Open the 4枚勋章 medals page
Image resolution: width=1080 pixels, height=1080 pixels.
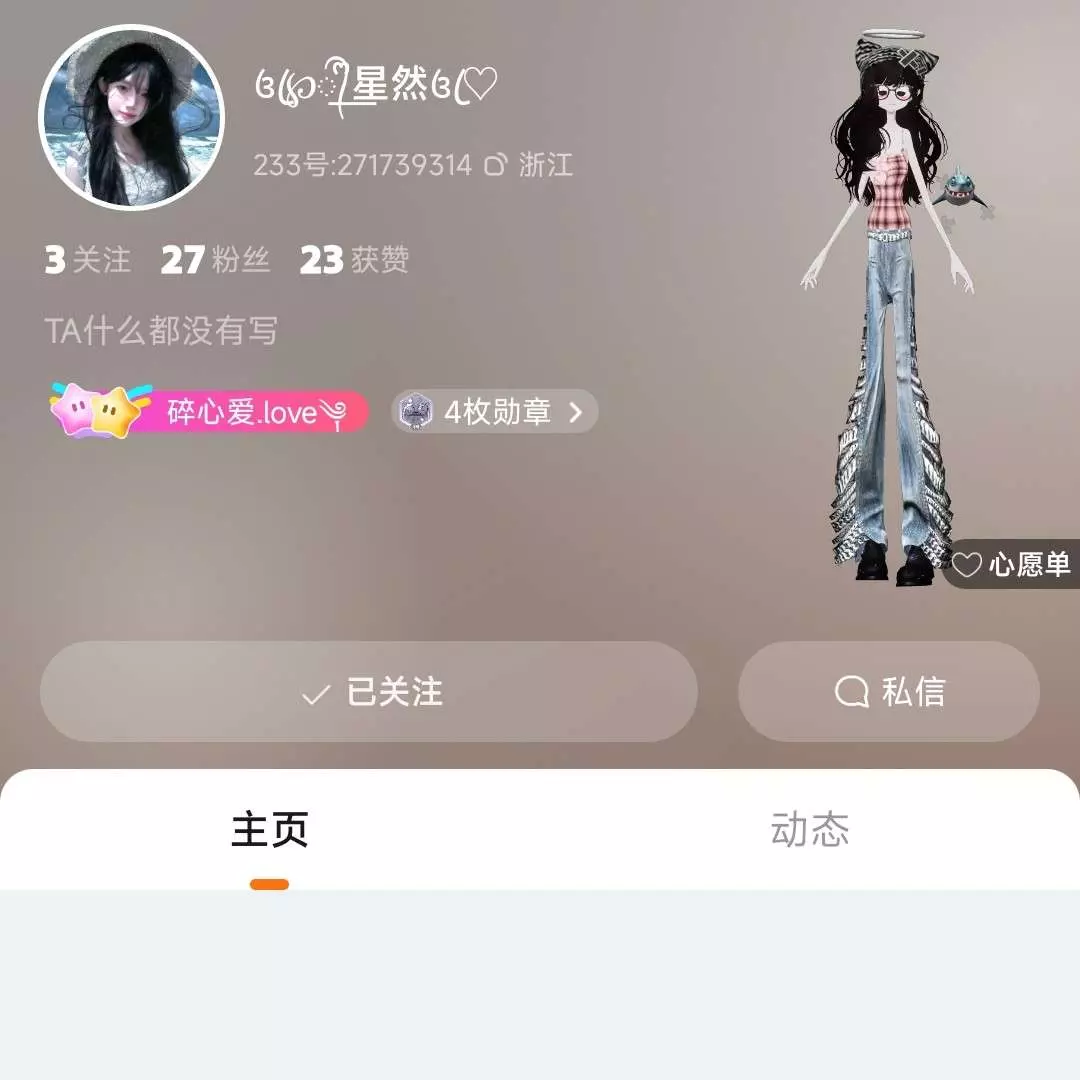pos(496,411)
